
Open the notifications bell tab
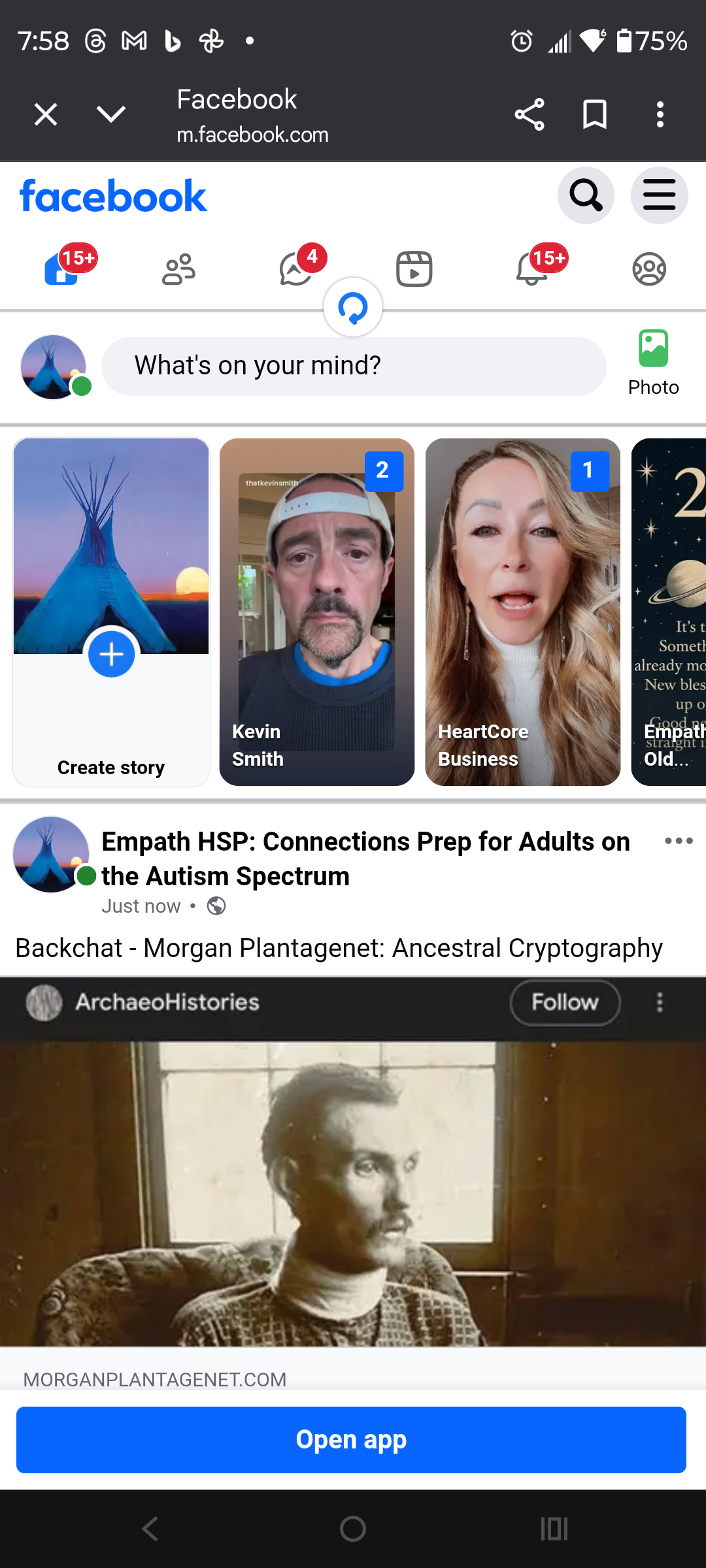pyautogui.click(x=531, y=269)
